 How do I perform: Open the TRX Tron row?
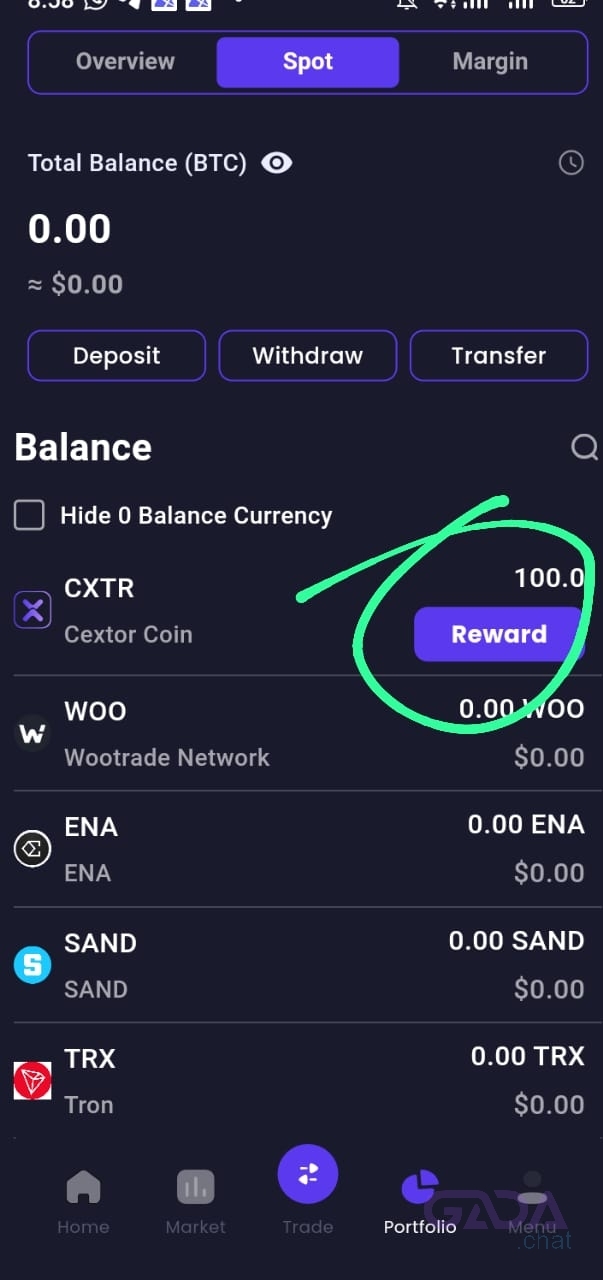click(301, 1081)
